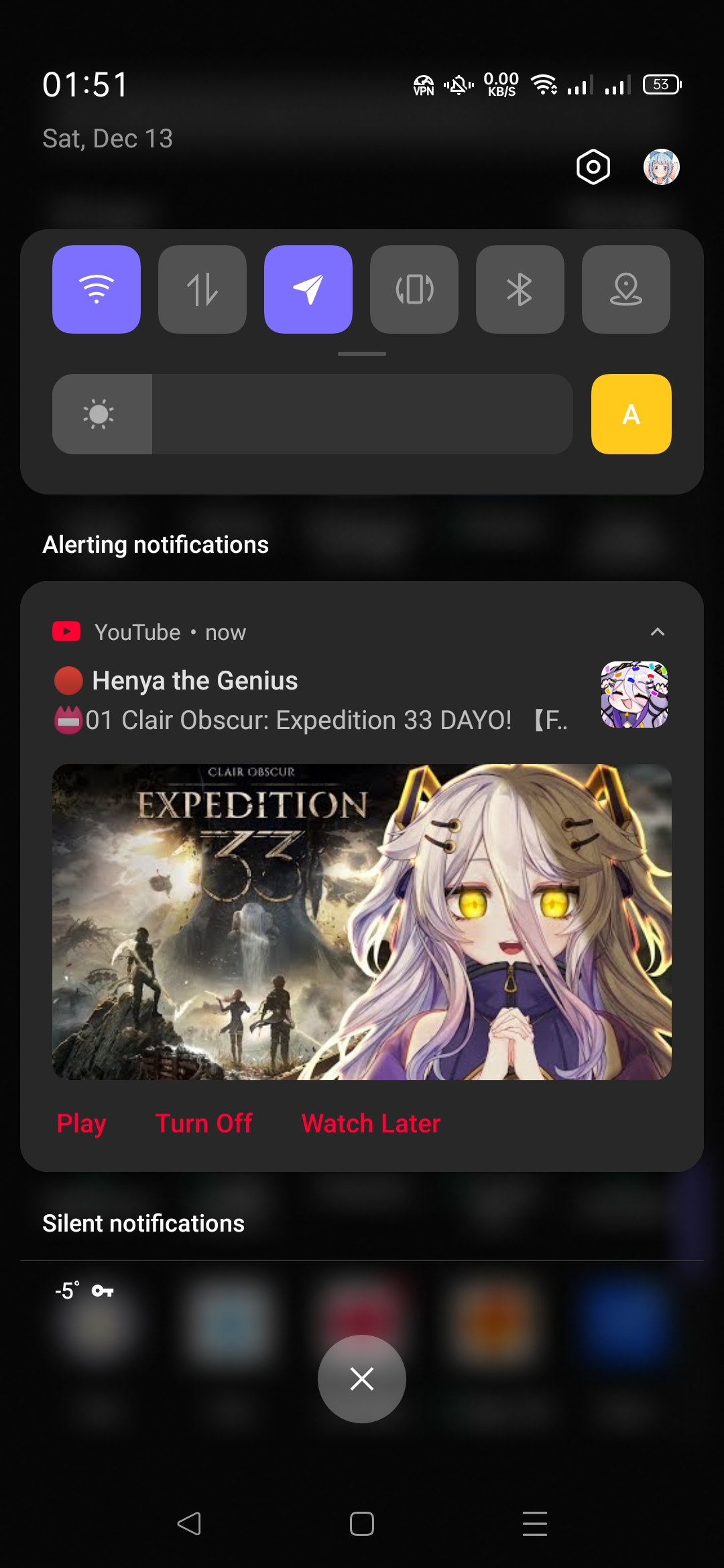Image resolution: width=724 pixels, height=1568 pixels.
Task: Clear all notifications with the X button
Action: (362, 1379)
